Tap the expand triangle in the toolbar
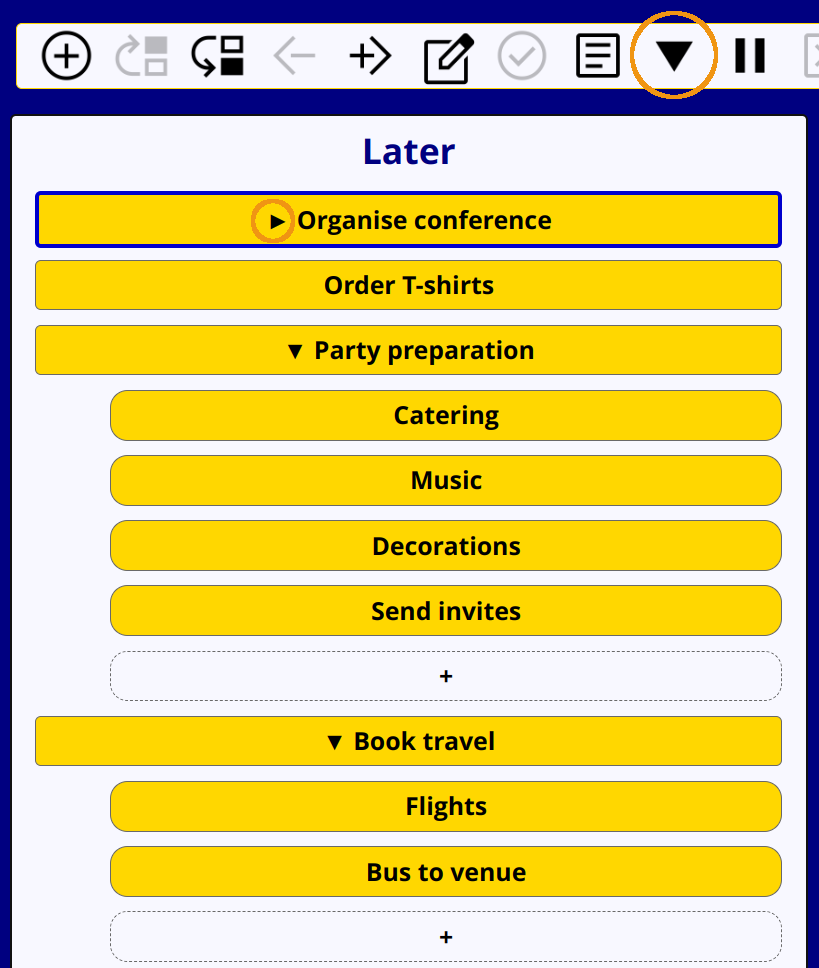The height and width of the screenshot is (968, 819). click(673, 55)
